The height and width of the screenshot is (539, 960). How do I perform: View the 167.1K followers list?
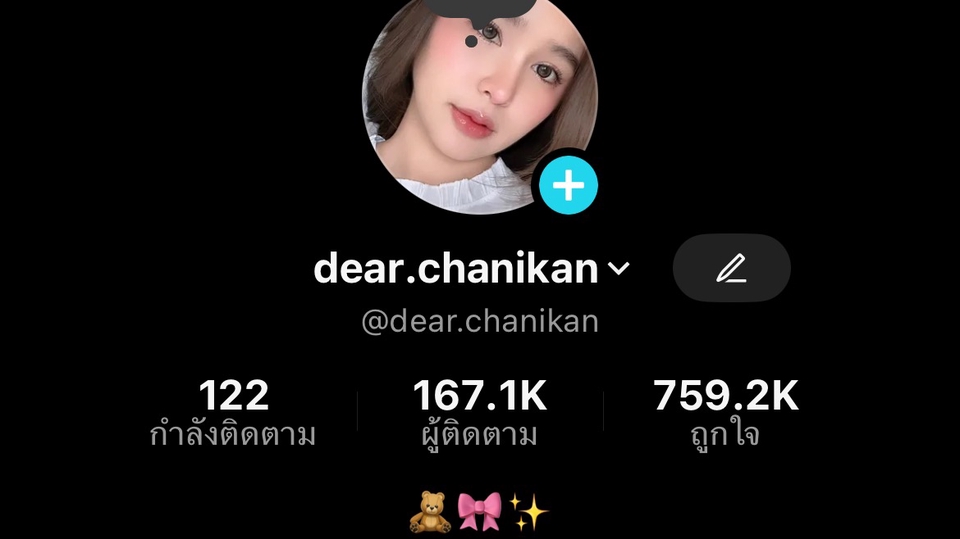(480, 412)
